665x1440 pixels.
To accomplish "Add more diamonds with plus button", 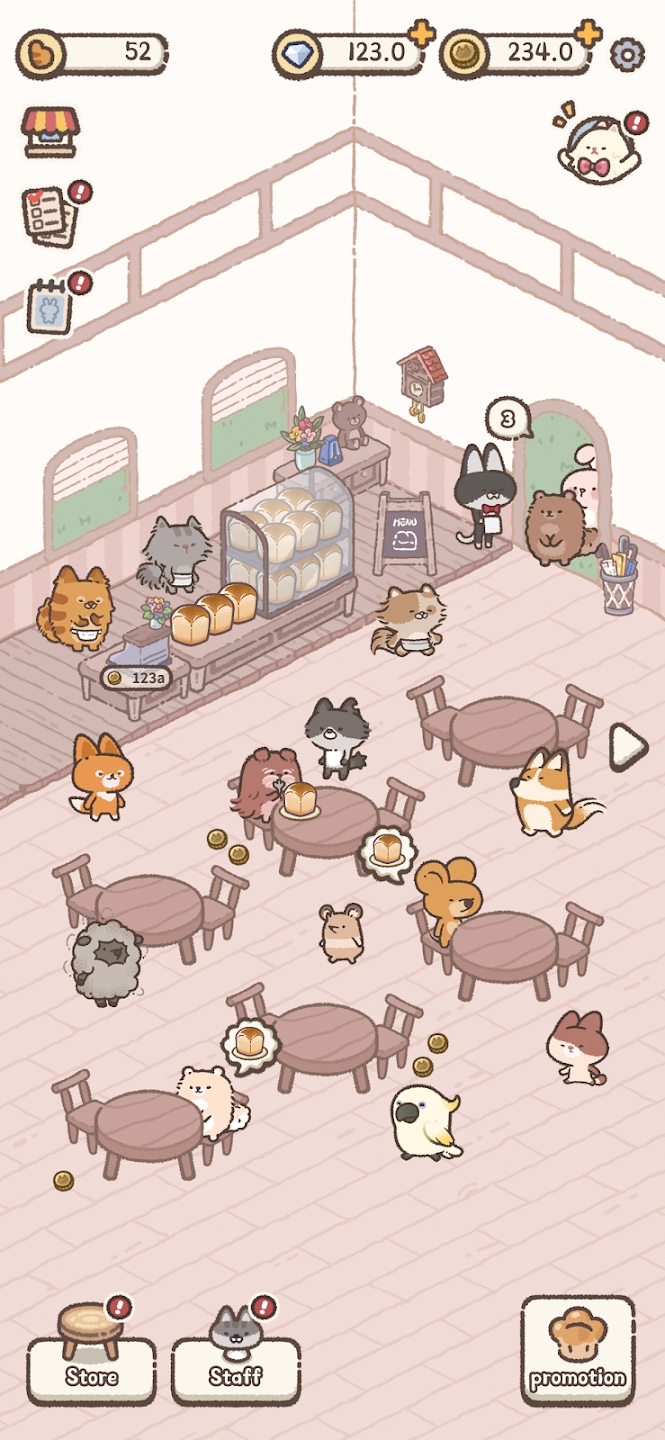I will 422,33.
